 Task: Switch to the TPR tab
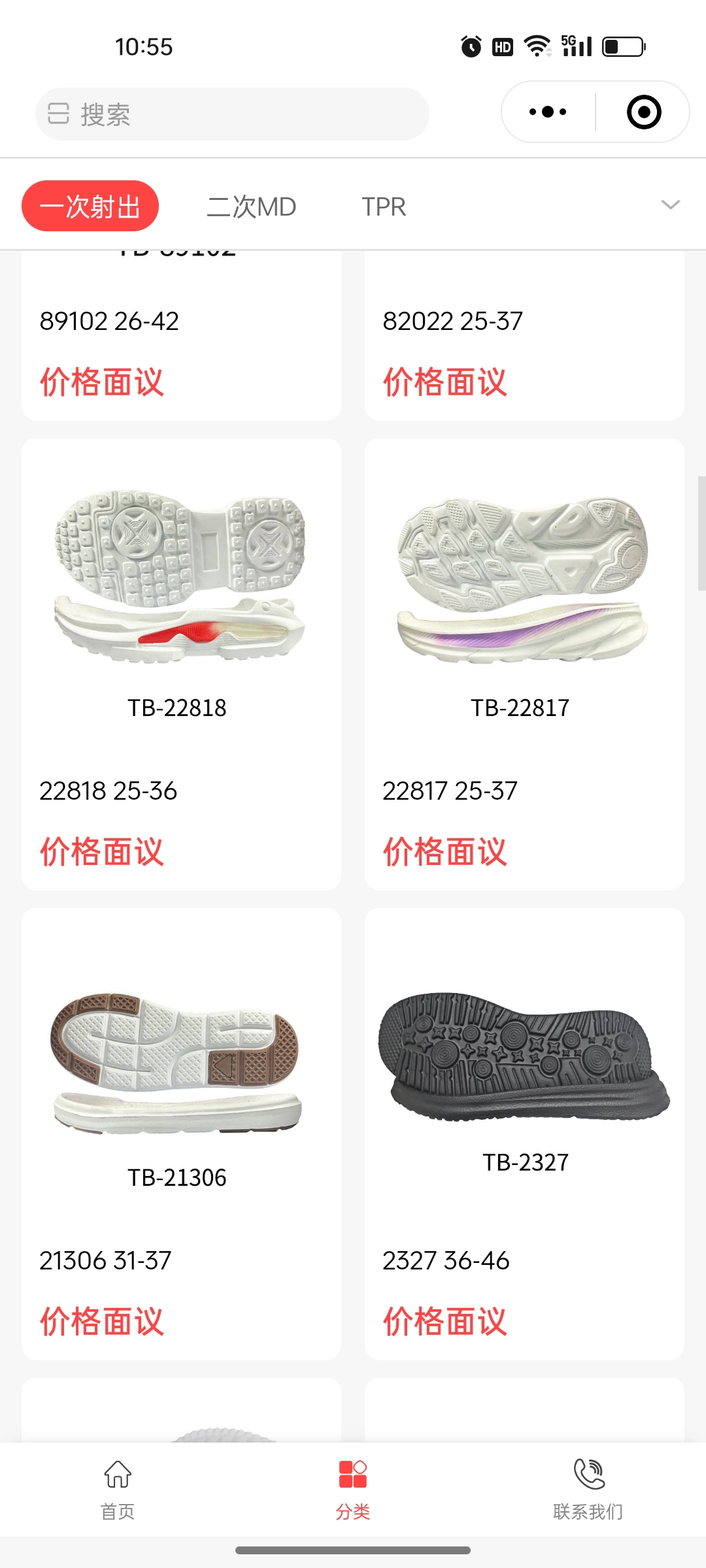coord(384,206)
